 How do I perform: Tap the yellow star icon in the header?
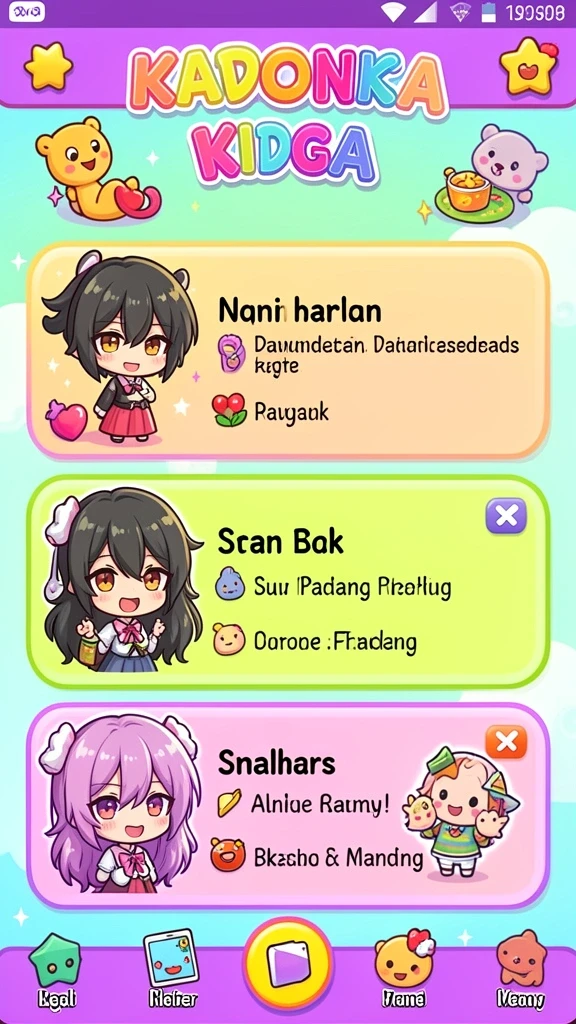[x=48, y=66]
